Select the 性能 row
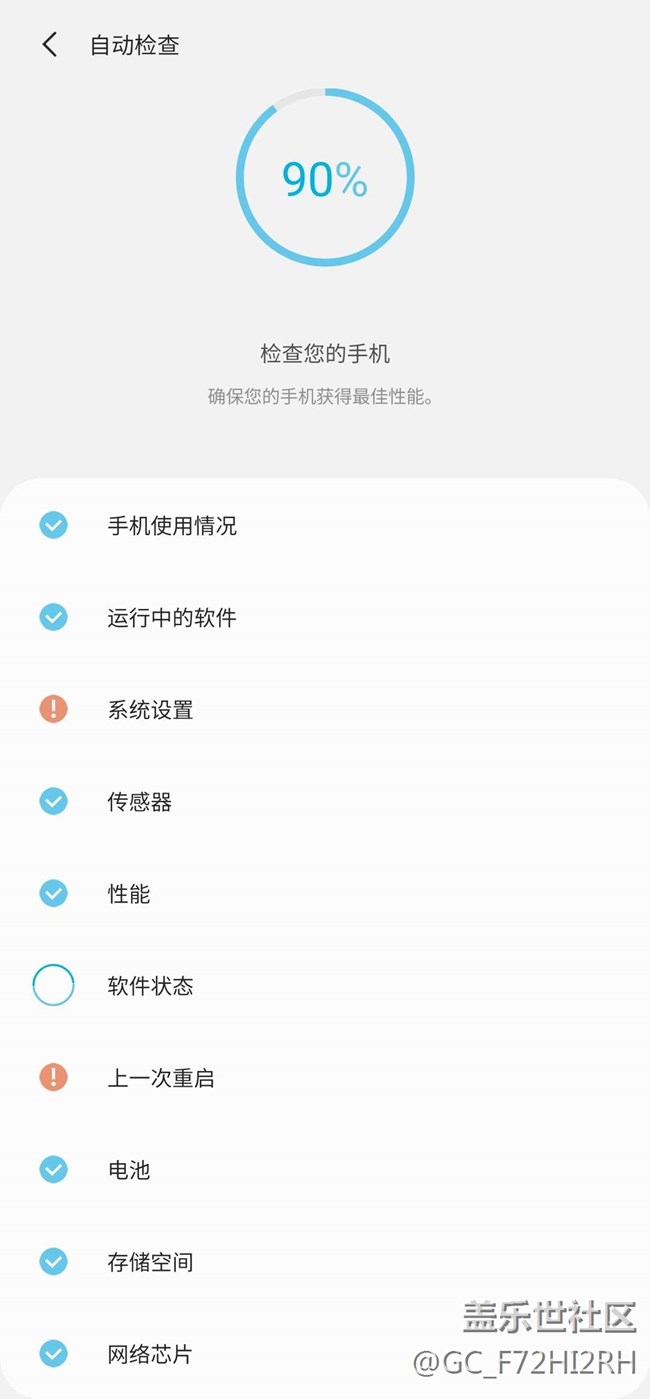The height and width of the screenshot is (1399, 650). [325, 894]
